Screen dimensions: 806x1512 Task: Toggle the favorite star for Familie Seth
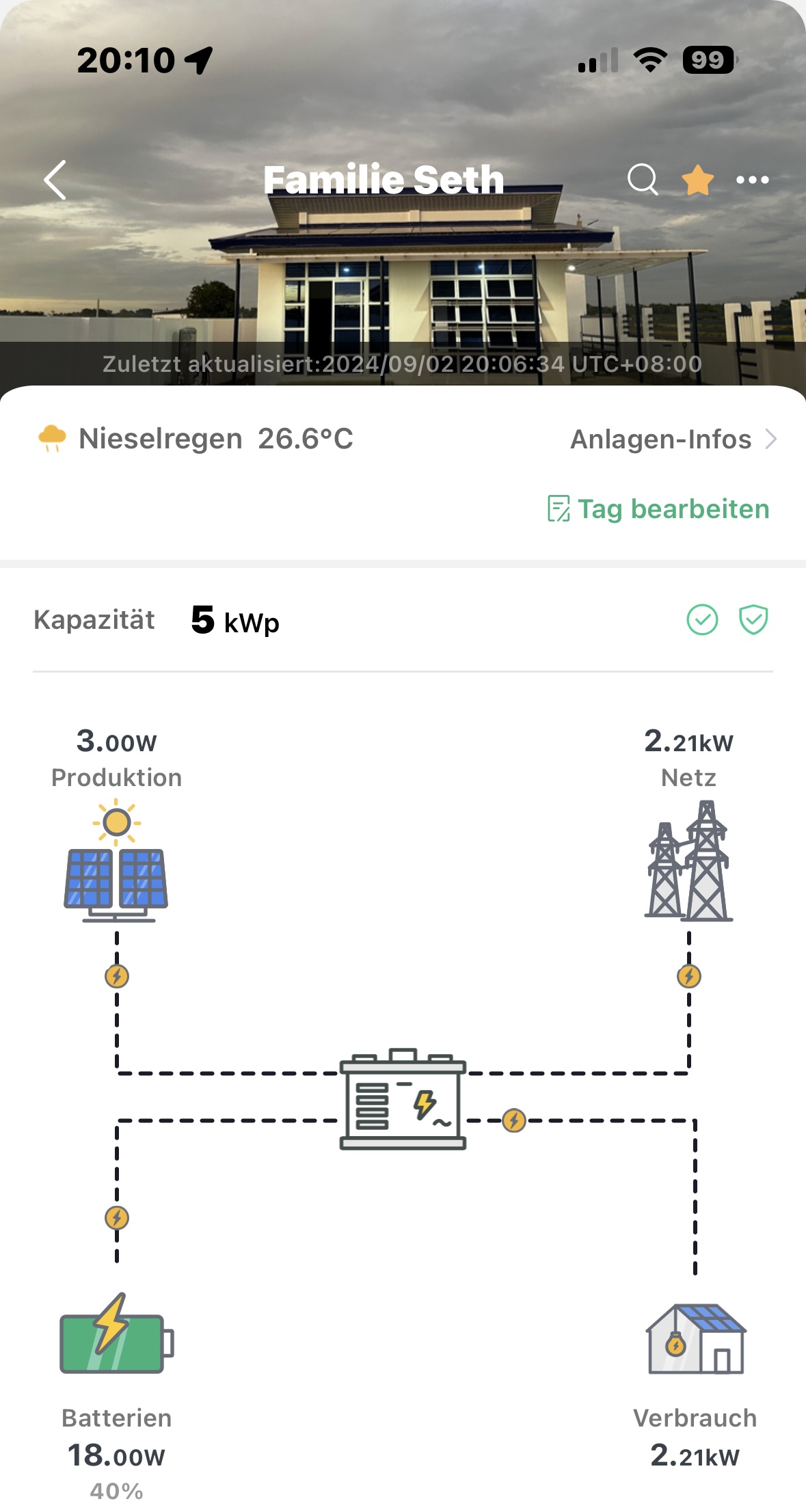click(698, 180)
